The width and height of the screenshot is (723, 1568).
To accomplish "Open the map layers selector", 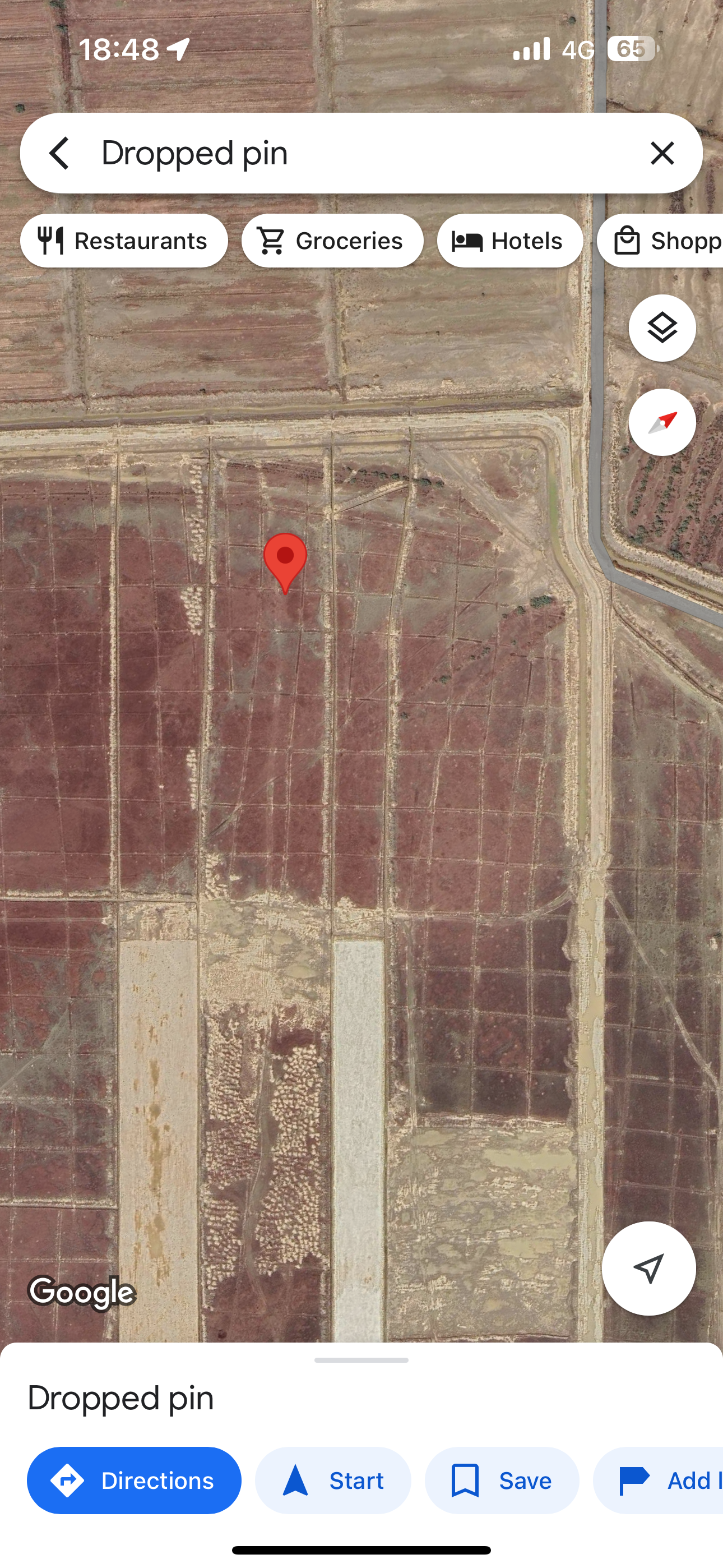I will [x=662, y=328].
